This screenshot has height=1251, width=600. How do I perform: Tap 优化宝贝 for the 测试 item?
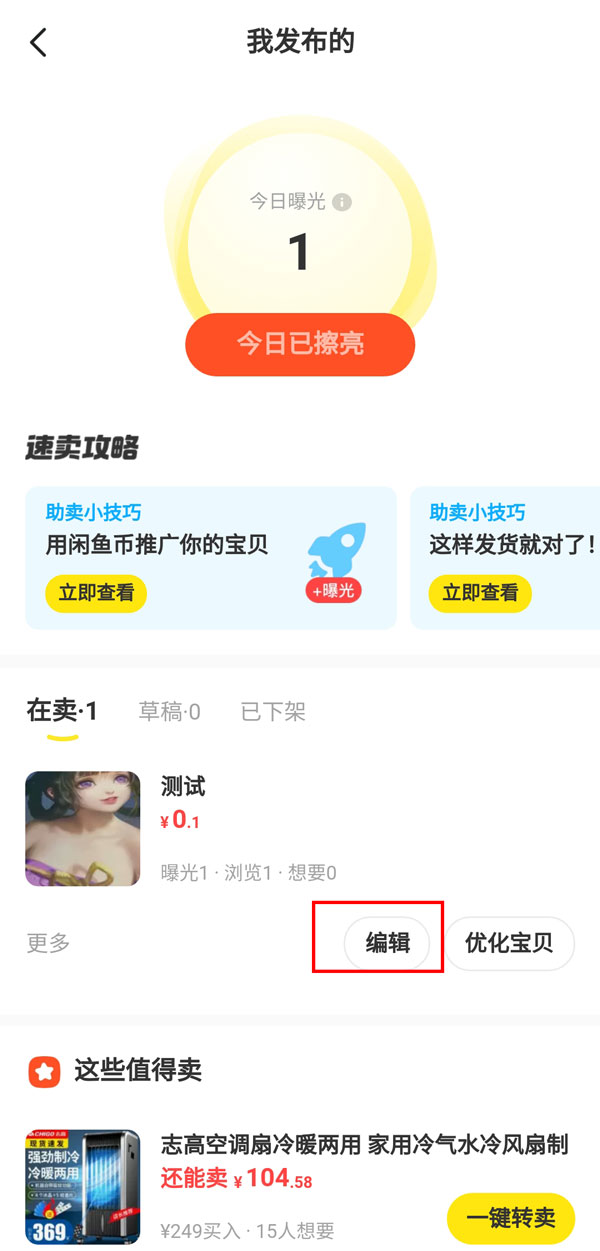[509, 943]
